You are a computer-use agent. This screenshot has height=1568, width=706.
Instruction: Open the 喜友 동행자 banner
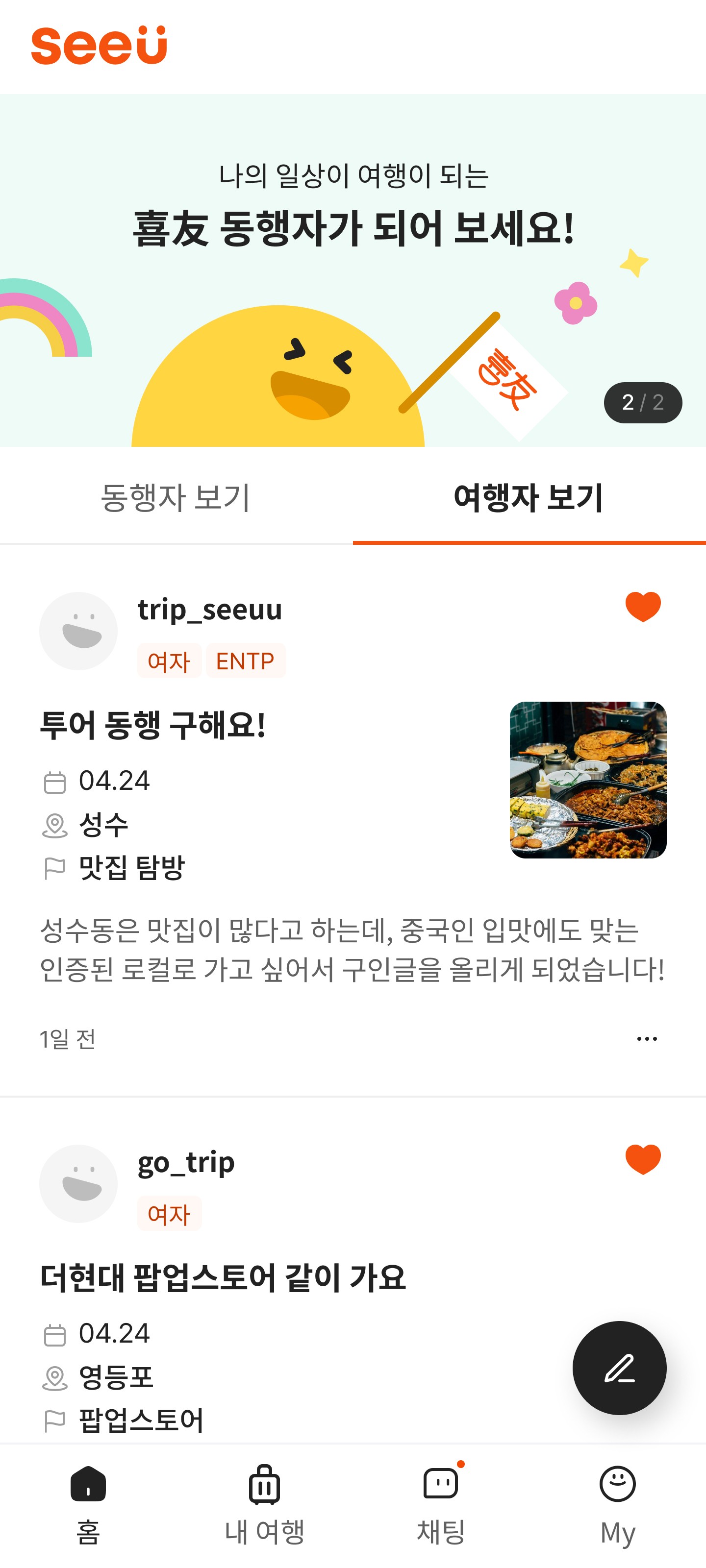(x=353, y=271)
